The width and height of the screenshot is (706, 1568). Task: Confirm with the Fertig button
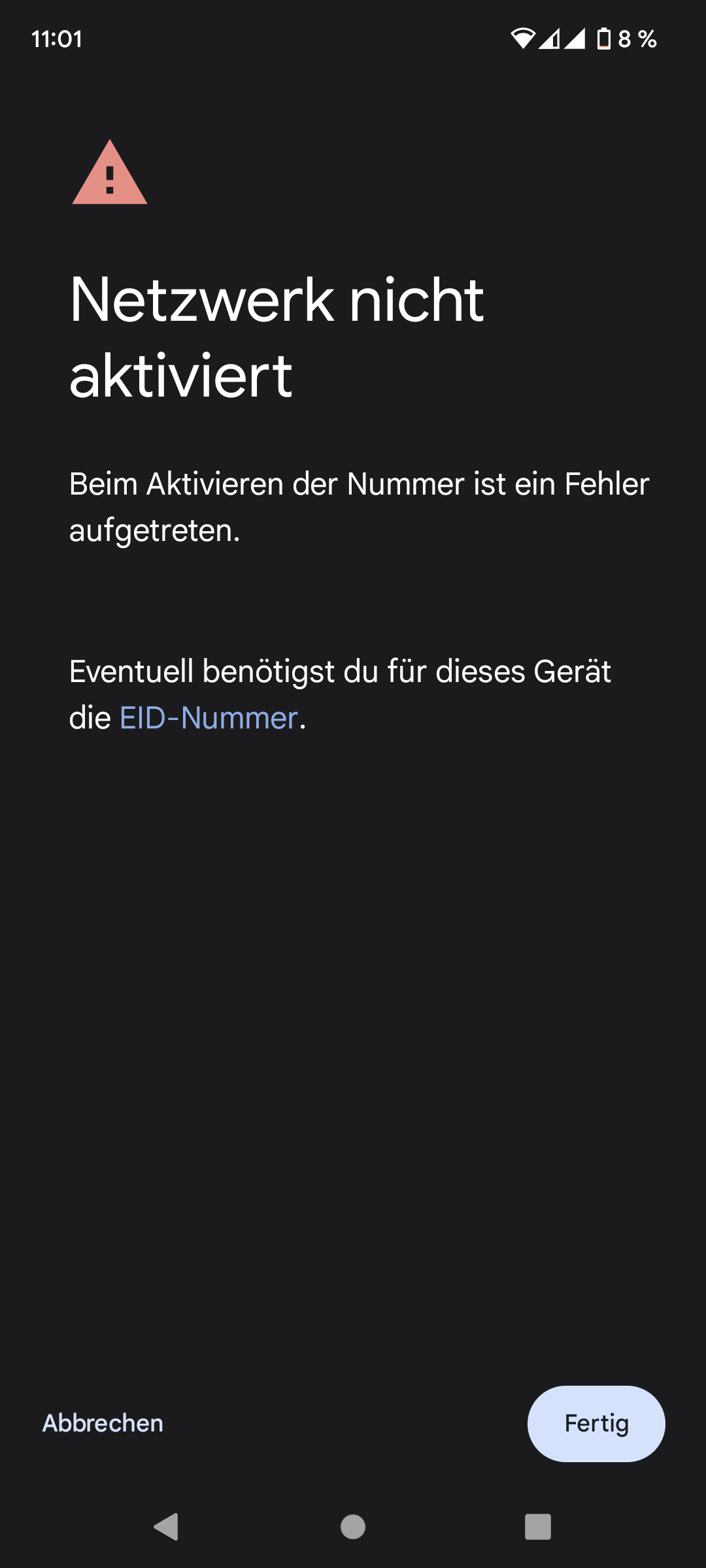tap(596, 1424)
